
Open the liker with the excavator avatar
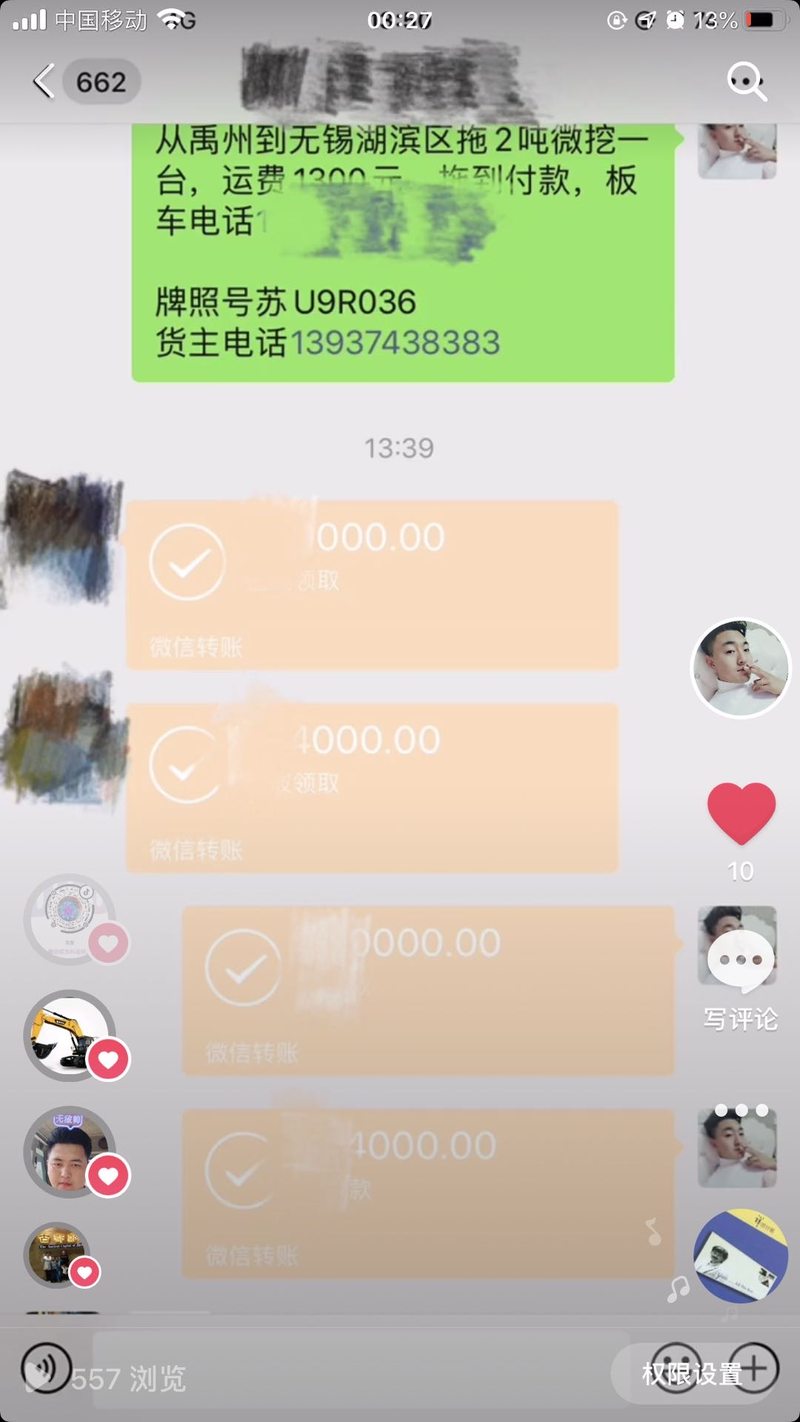69,1036
